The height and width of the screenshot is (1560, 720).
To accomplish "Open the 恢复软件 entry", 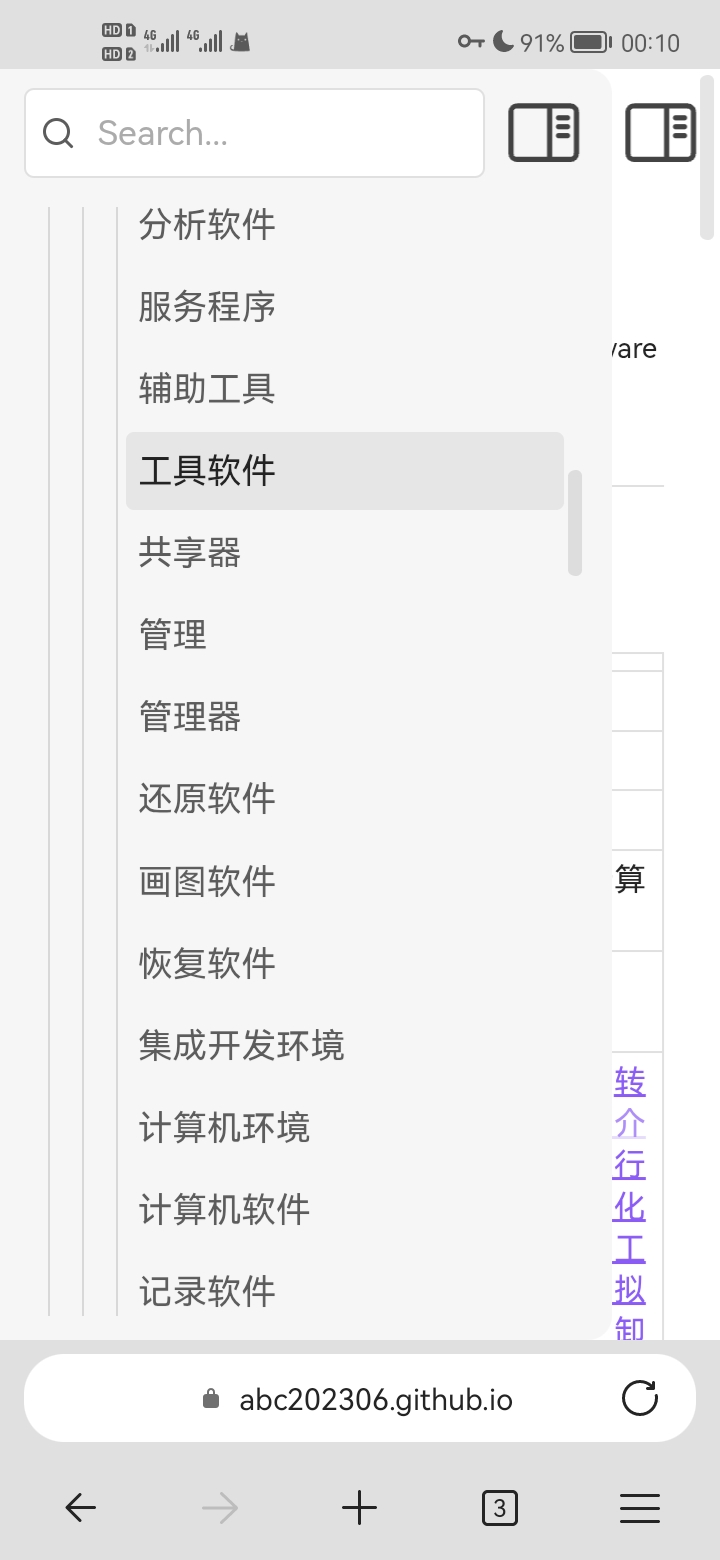I will point(207,963).
